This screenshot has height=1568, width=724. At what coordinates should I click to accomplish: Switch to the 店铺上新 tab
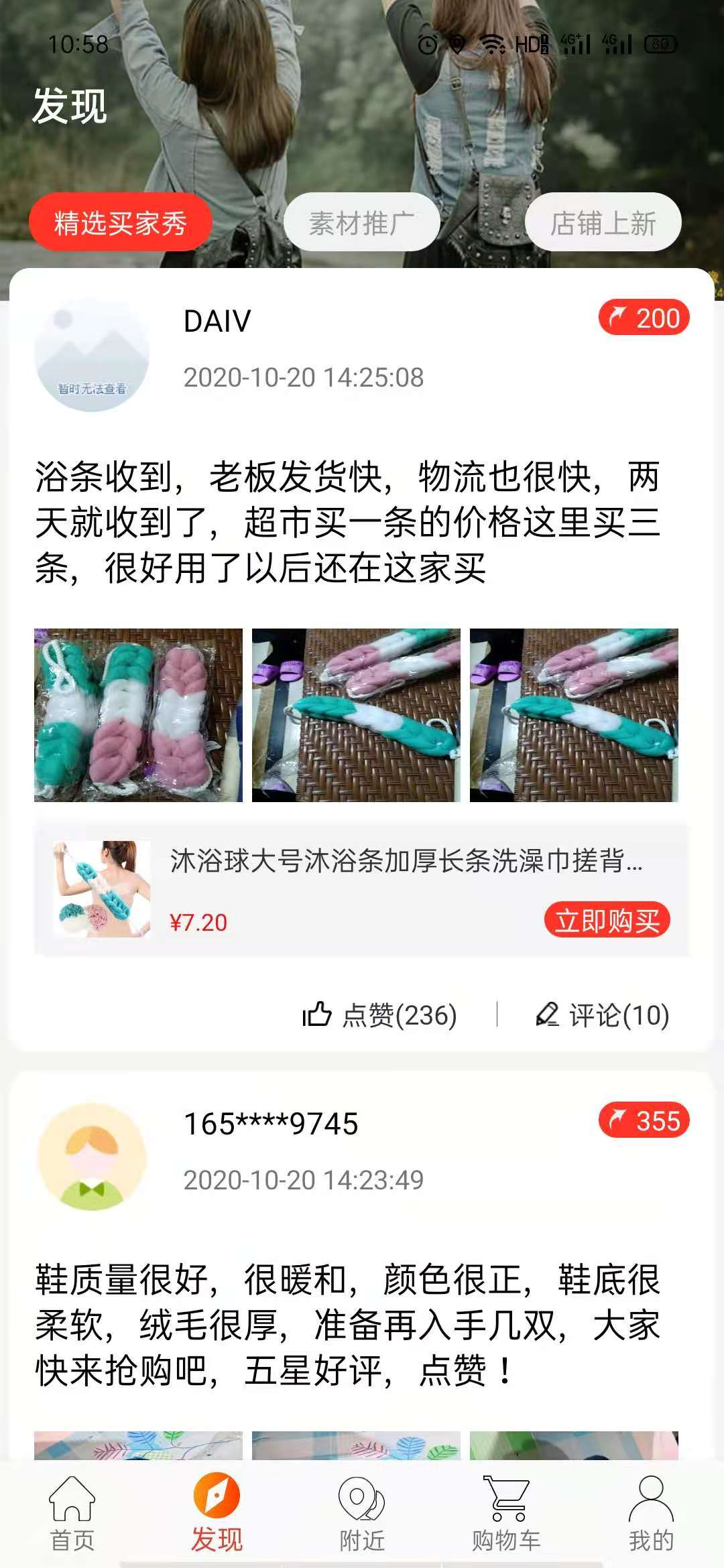(603, 222)
